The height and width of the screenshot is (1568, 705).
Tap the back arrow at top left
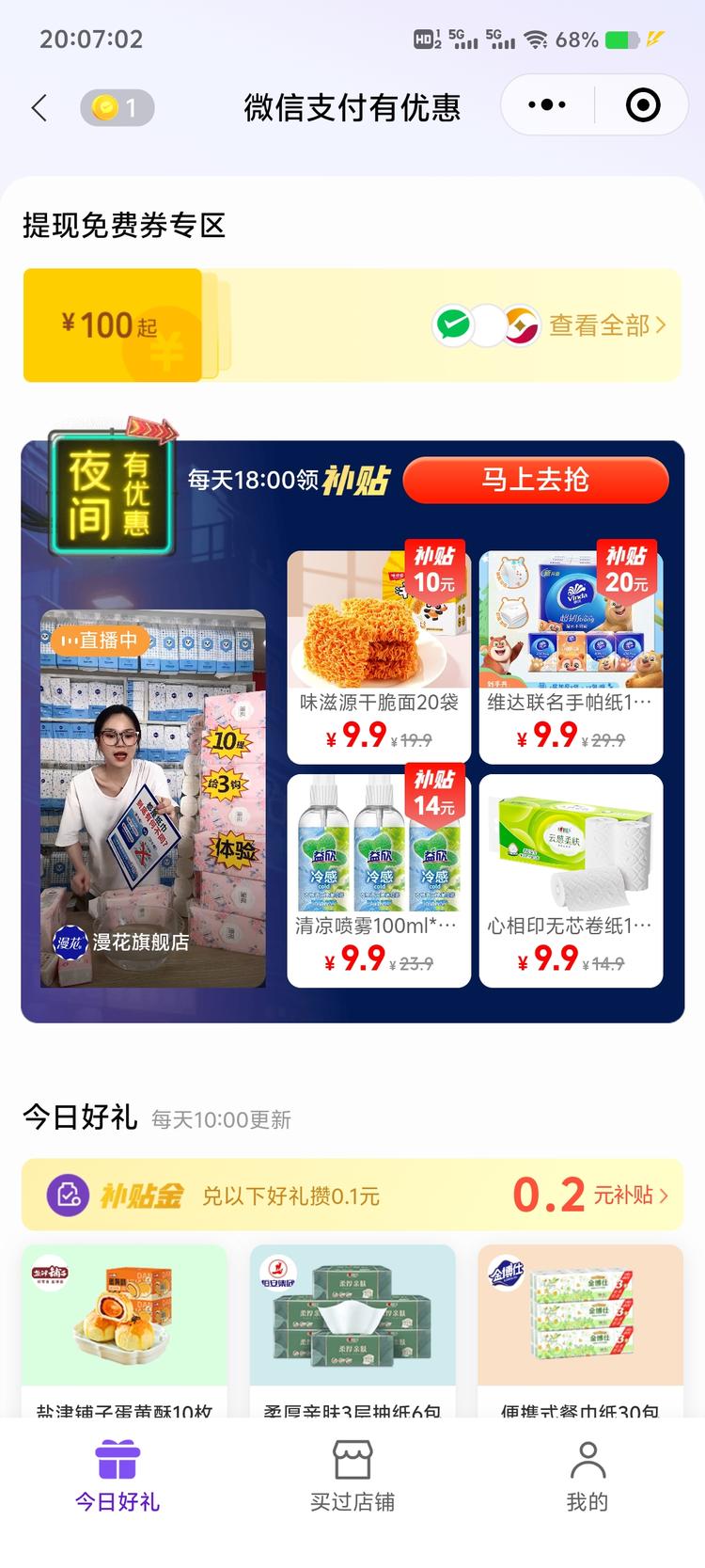click(39, 107)
